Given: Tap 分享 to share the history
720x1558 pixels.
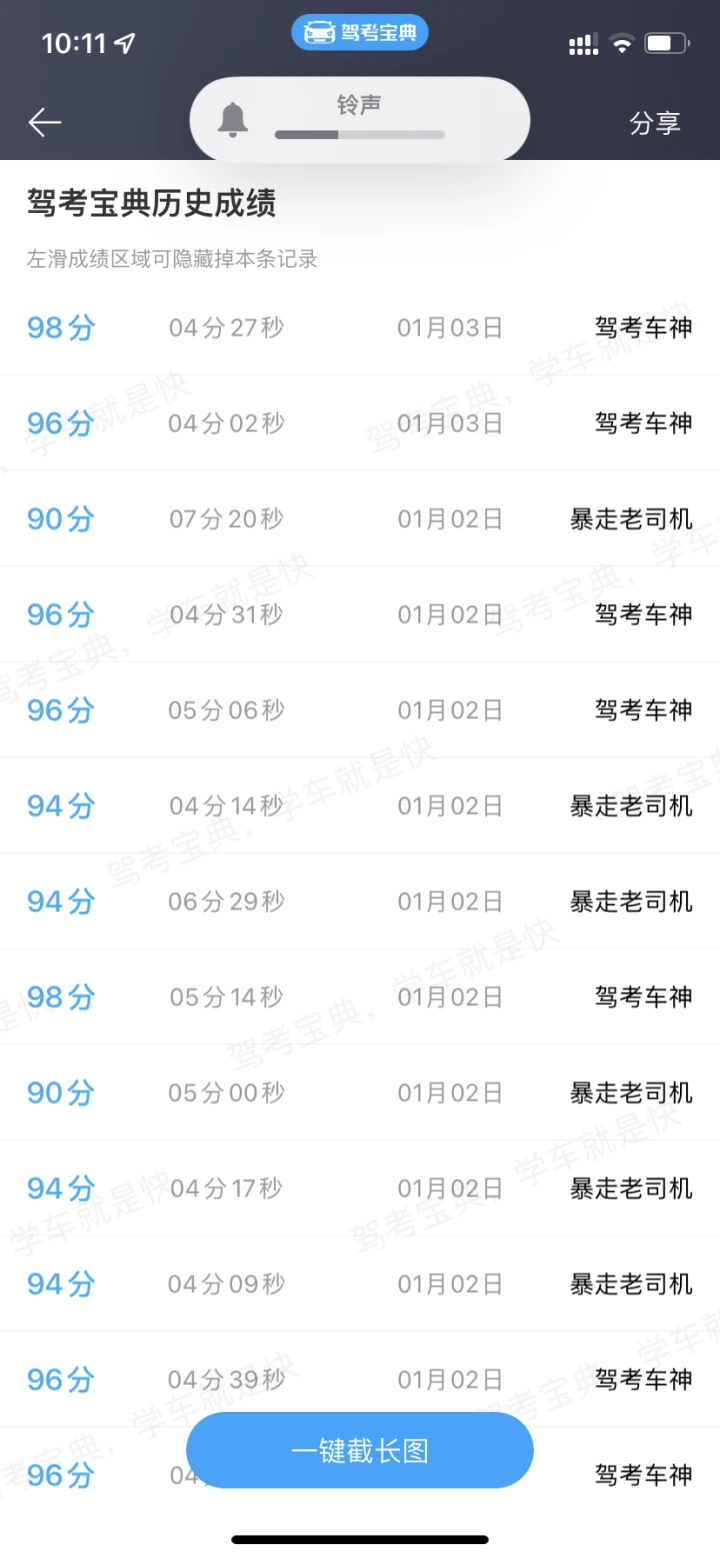Looking at the screenshot, I should click(x=655, y=123).
